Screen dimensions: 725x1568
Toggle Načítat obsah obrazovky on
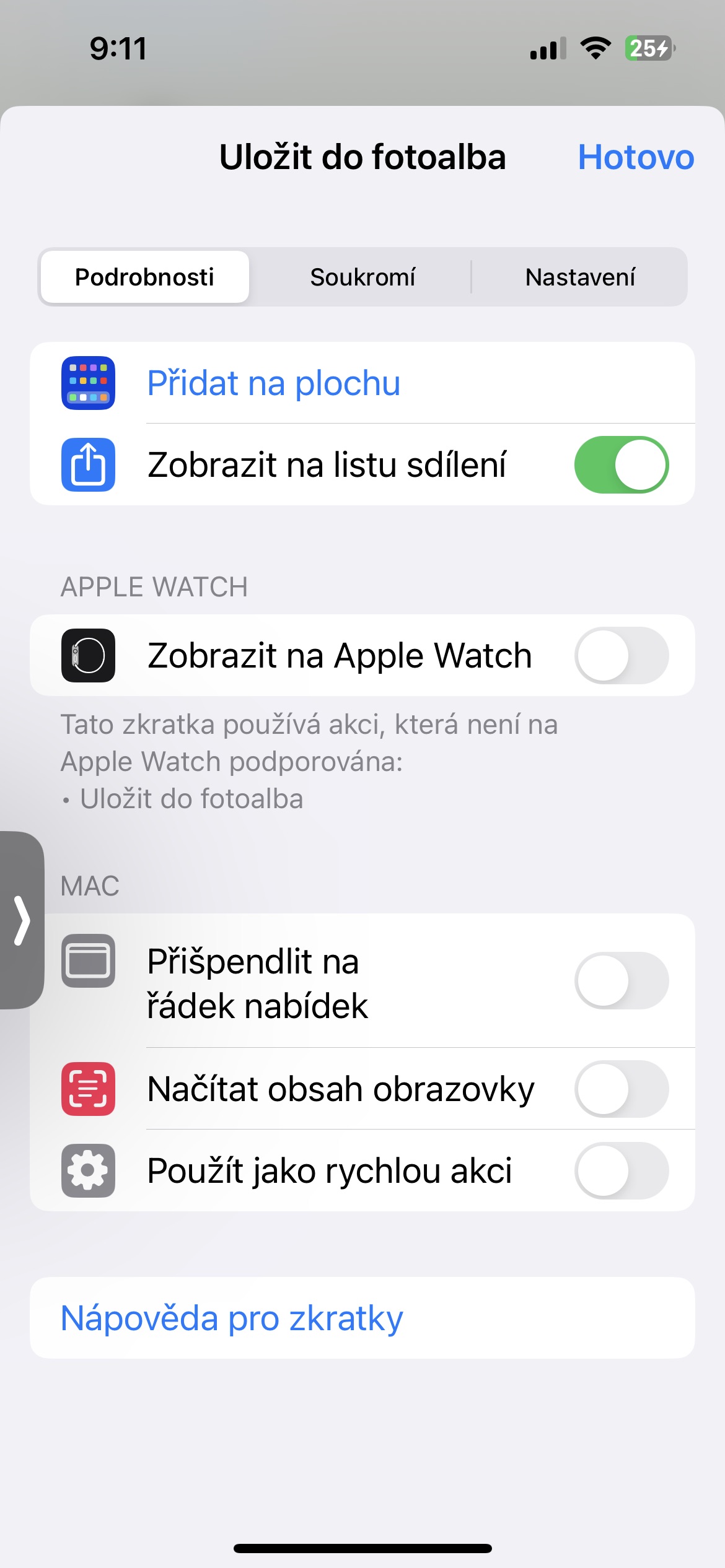(621, 1089)
